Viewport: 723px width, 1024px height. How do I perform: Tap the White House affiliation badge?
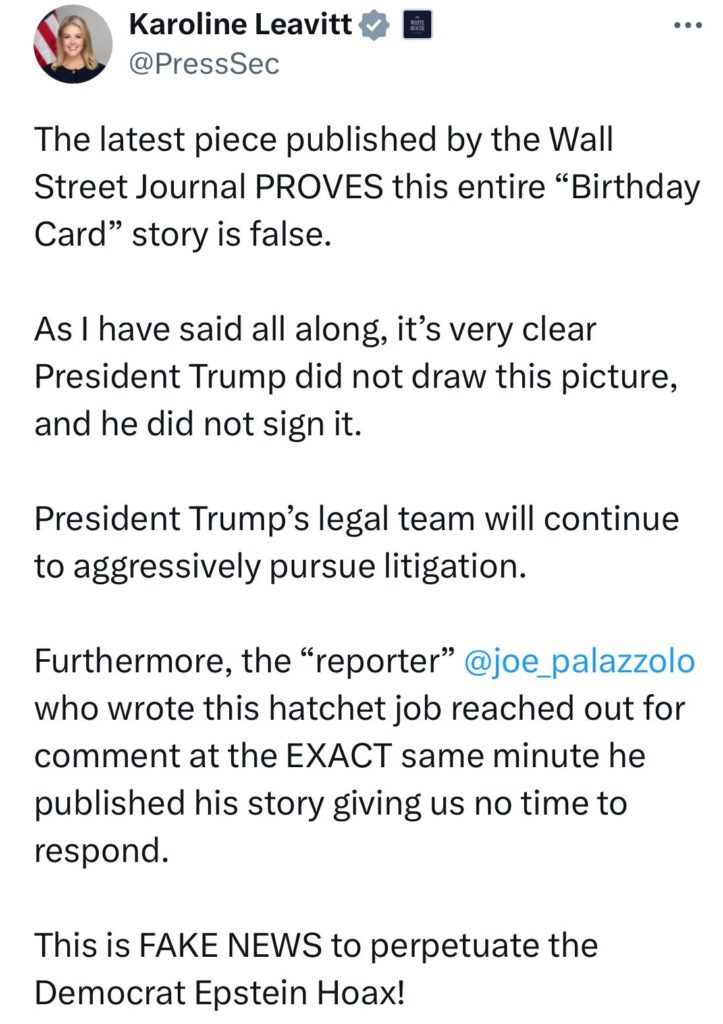point(418,26)
